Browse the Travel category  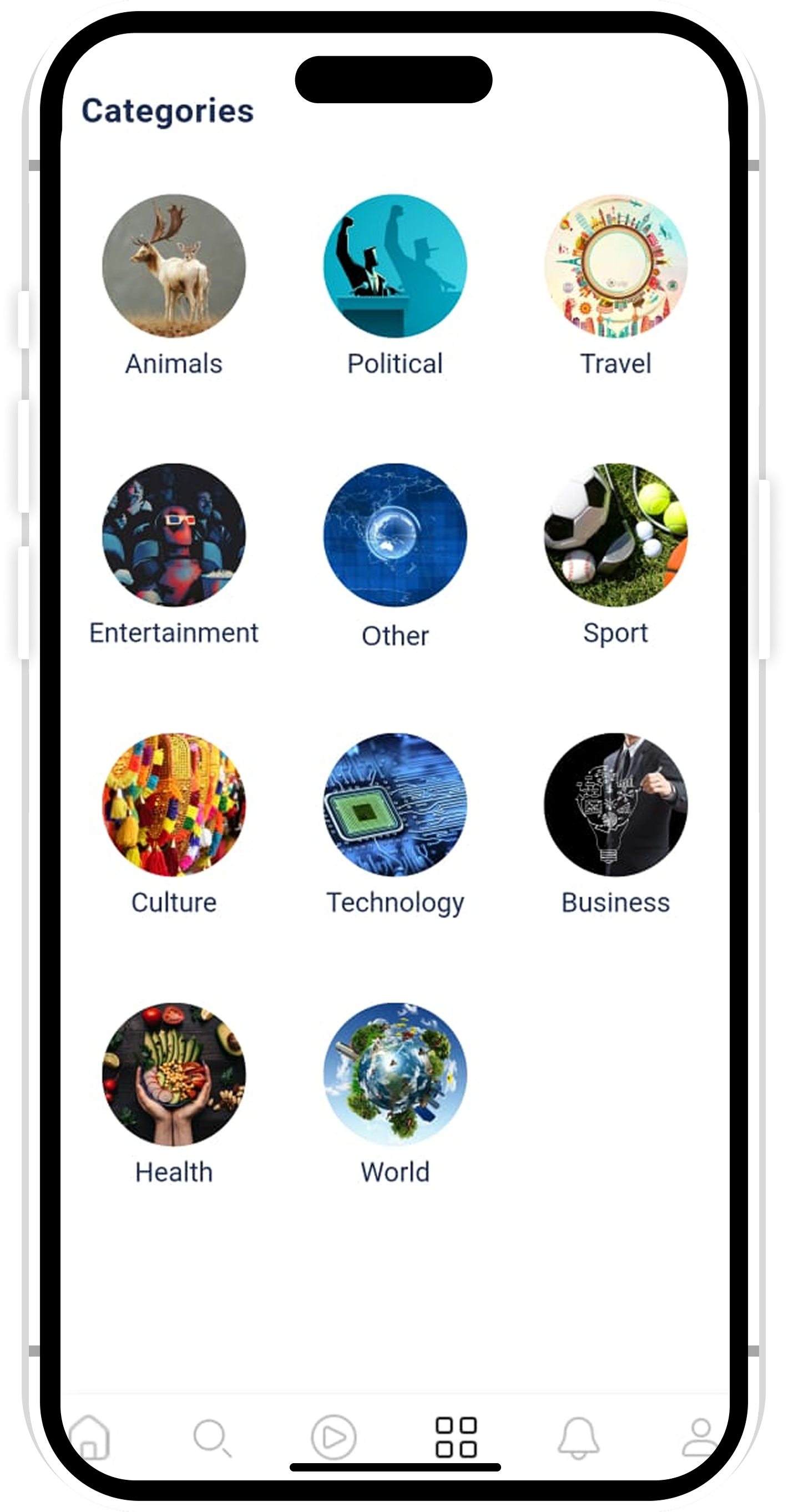(x=615, y=266)
